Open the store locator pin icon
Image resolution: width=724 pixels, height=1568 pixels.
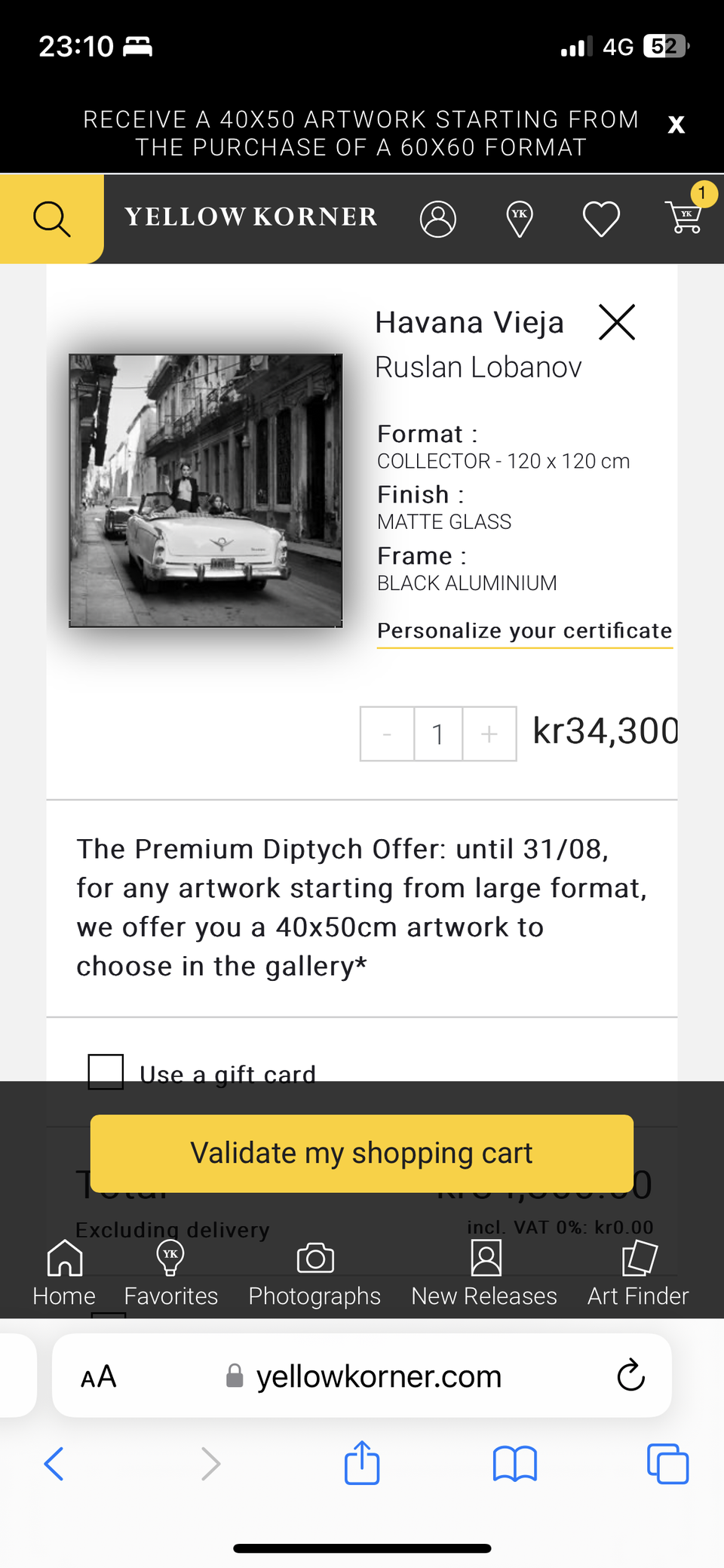point(520,219)
